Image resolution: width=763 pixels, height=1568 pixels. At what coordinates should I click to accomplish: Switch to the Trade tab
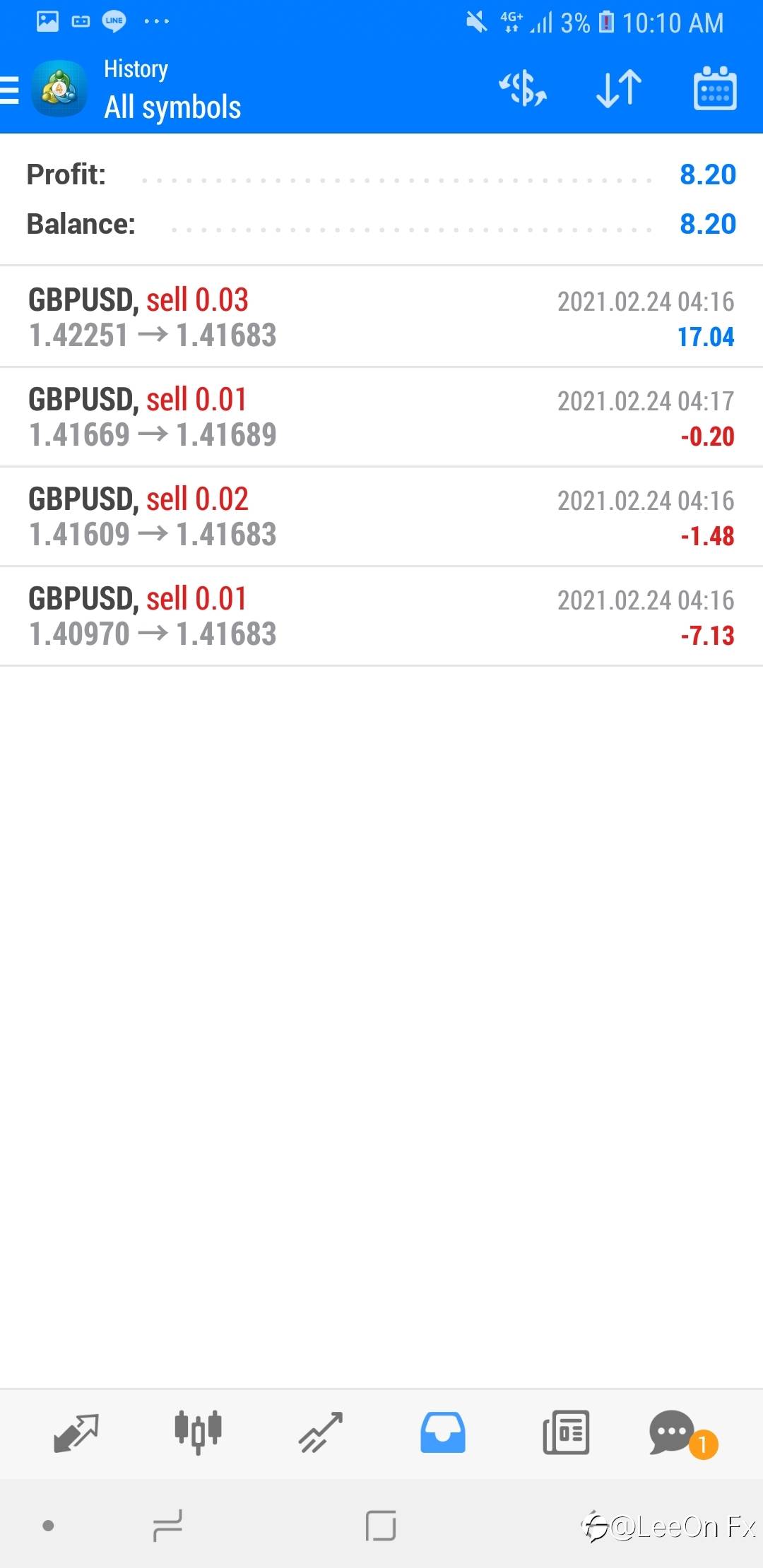(321, 1432)
